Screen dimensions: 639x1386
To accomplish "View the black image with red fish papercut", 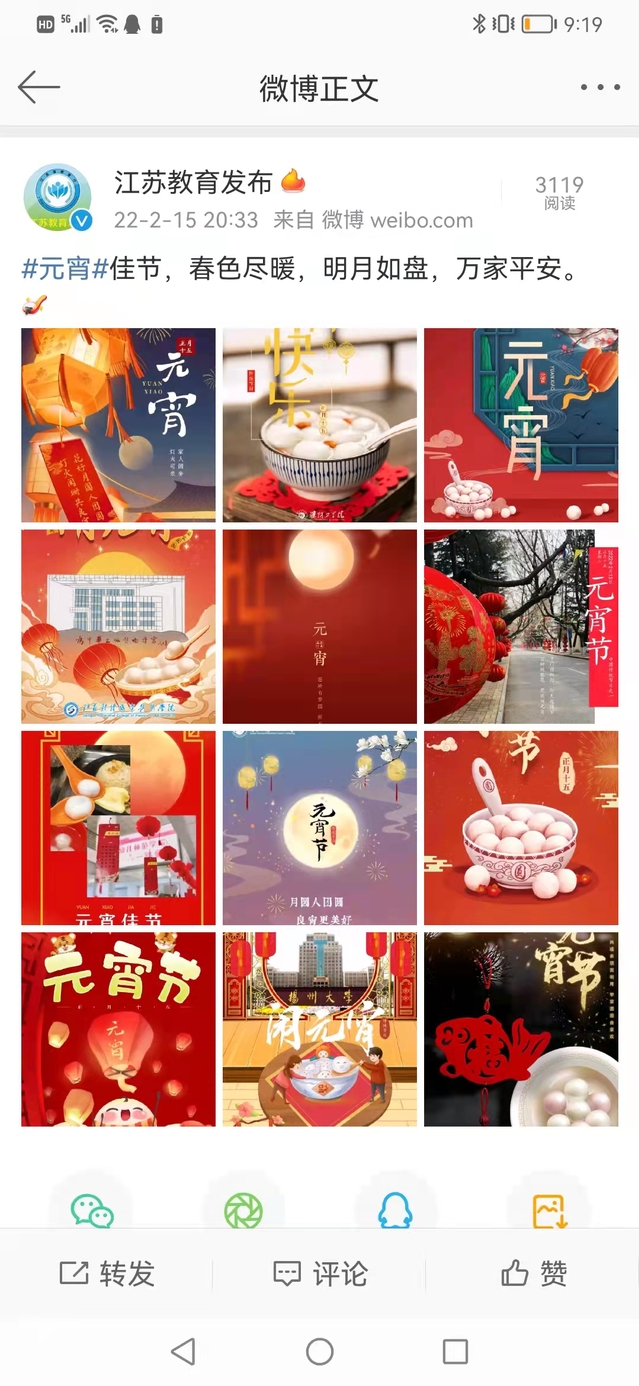I will [521, 1029].
